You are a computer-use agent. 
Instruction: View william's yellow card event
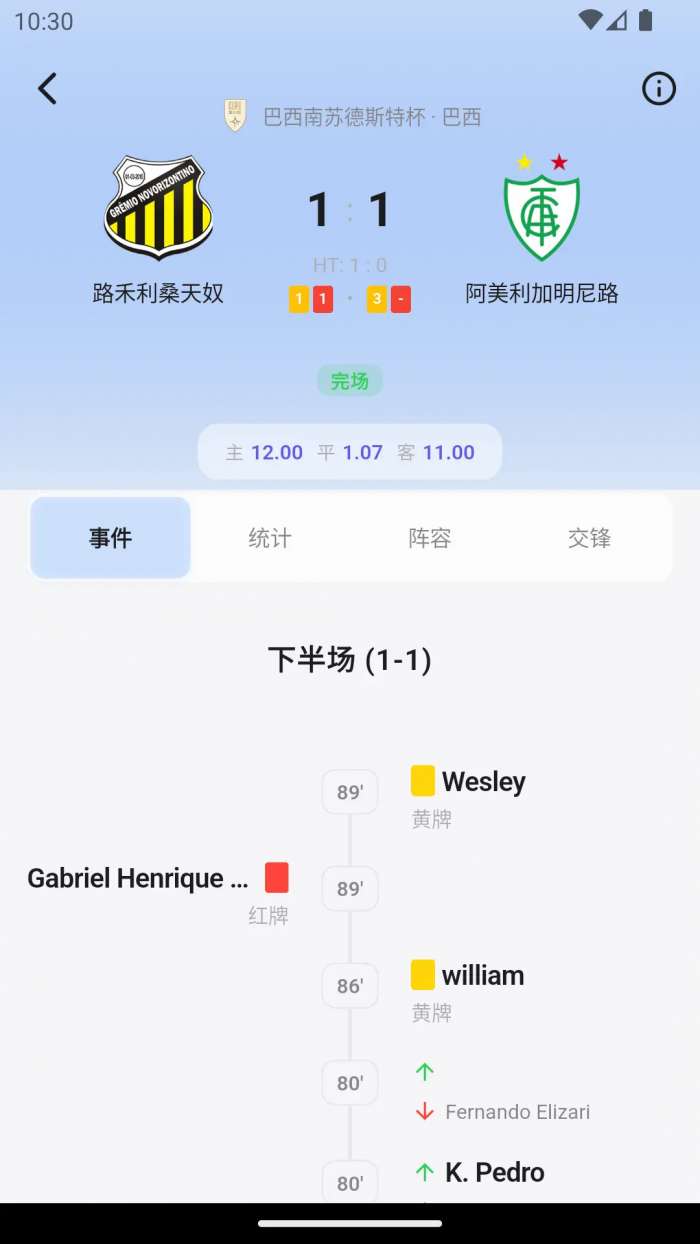pyautogui.click(x=482, y=976)
